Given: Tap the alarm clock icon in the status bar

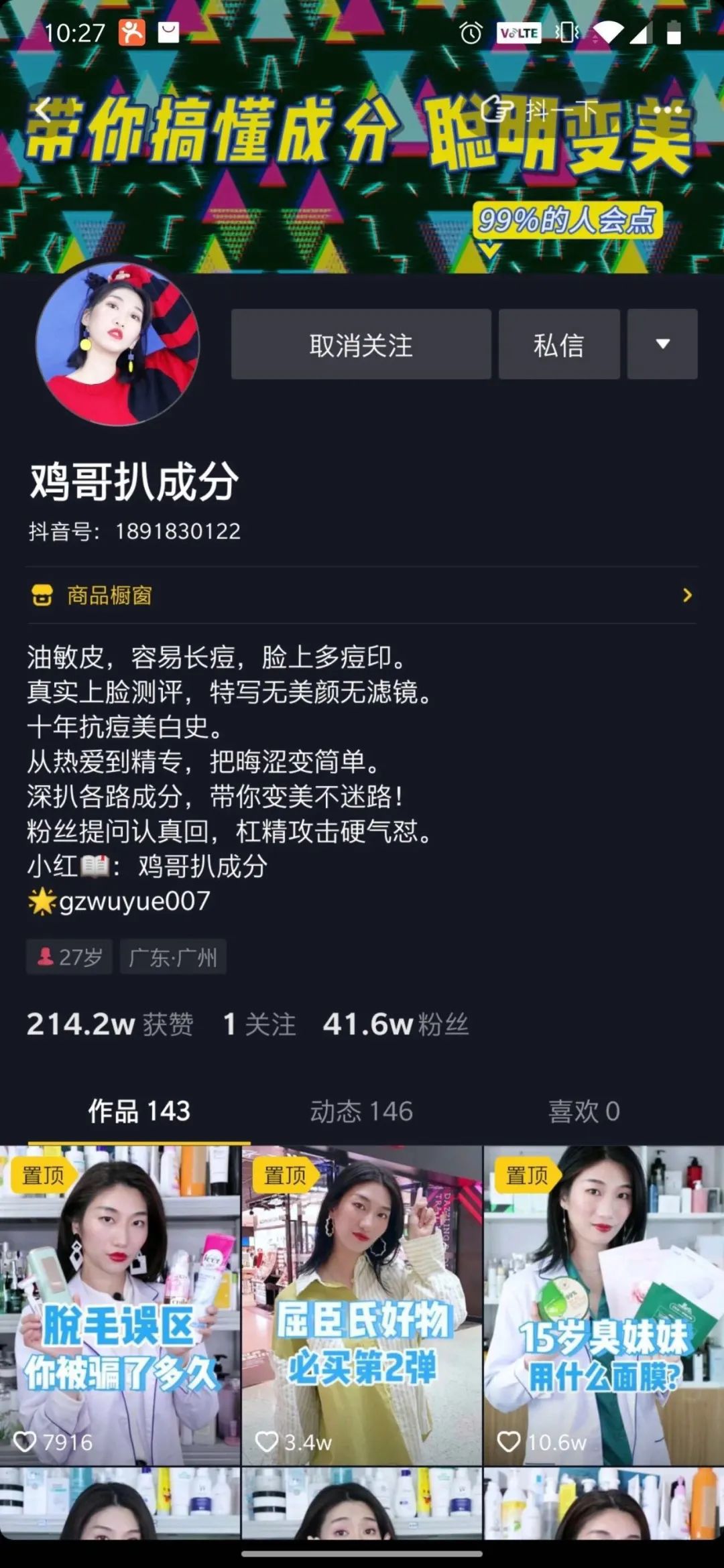Looking at the screenshot, I should [x=469, y=33].
